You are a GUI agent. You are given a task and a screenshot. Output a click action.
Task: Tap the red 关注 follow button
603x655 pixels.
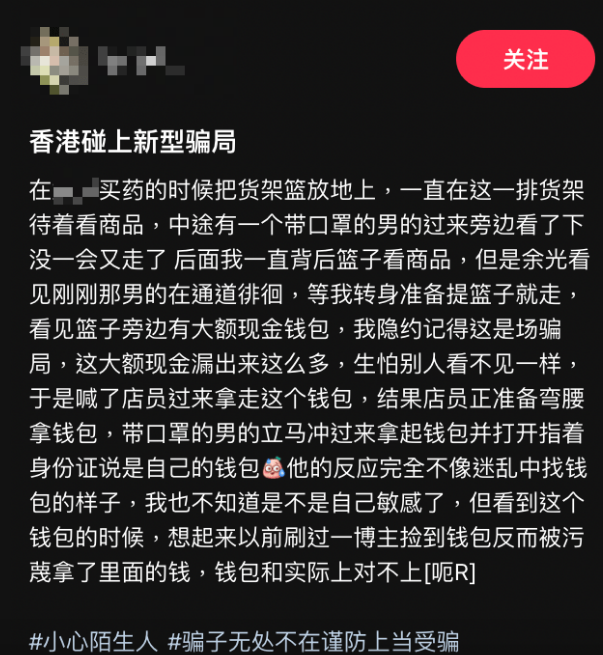[x=525, y=59]
